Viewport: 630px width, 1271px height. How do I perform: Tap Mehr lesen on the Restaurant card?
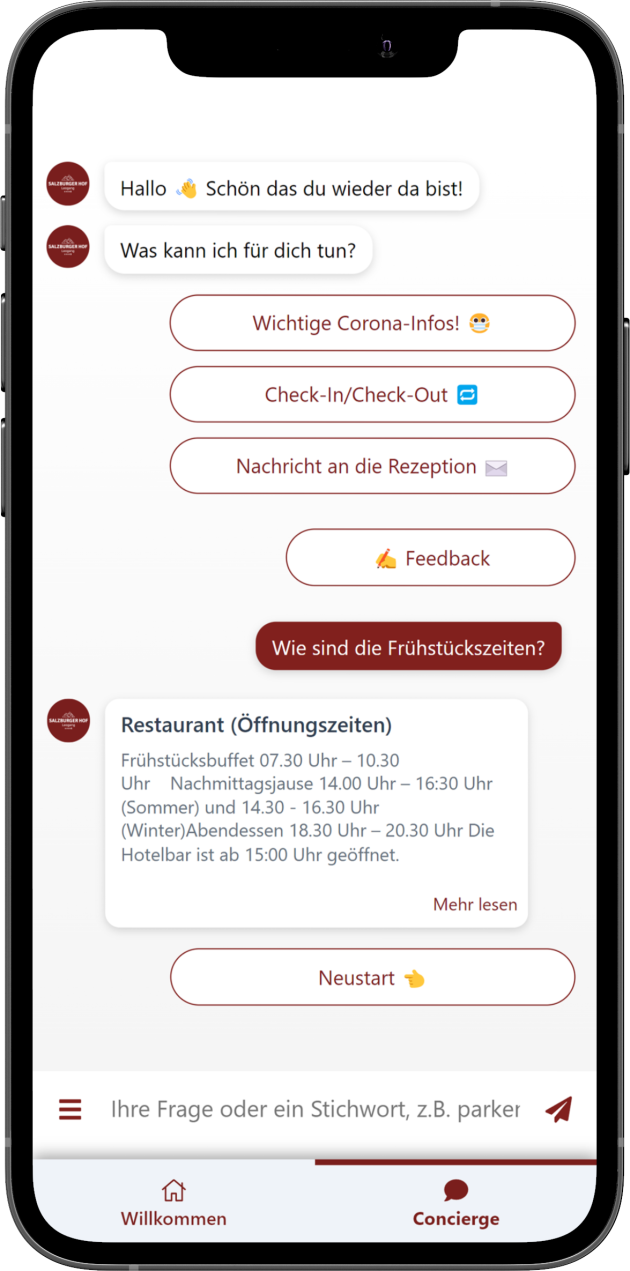tap(475, 904)
